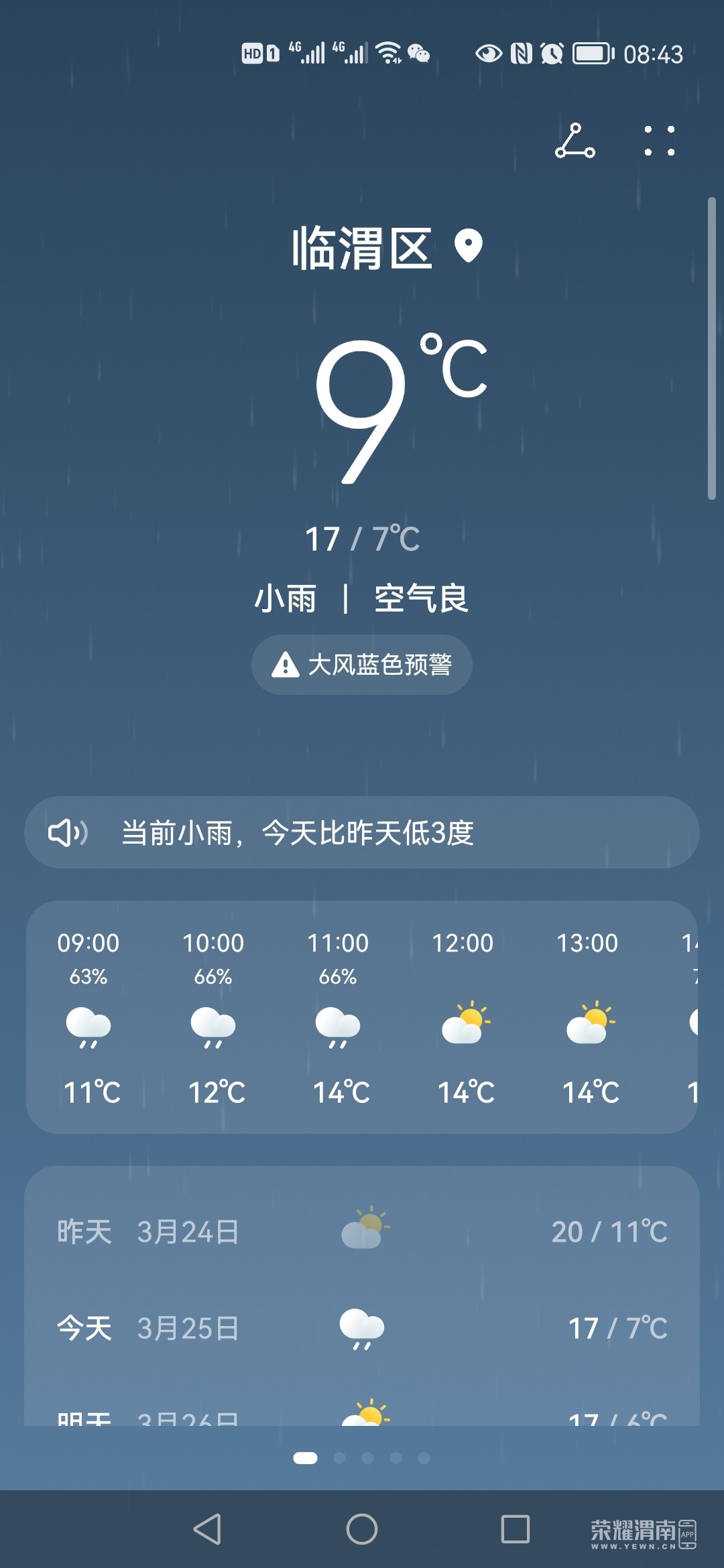Return to the home screen
This screenshot has height=1568, width=724.
362,1529
